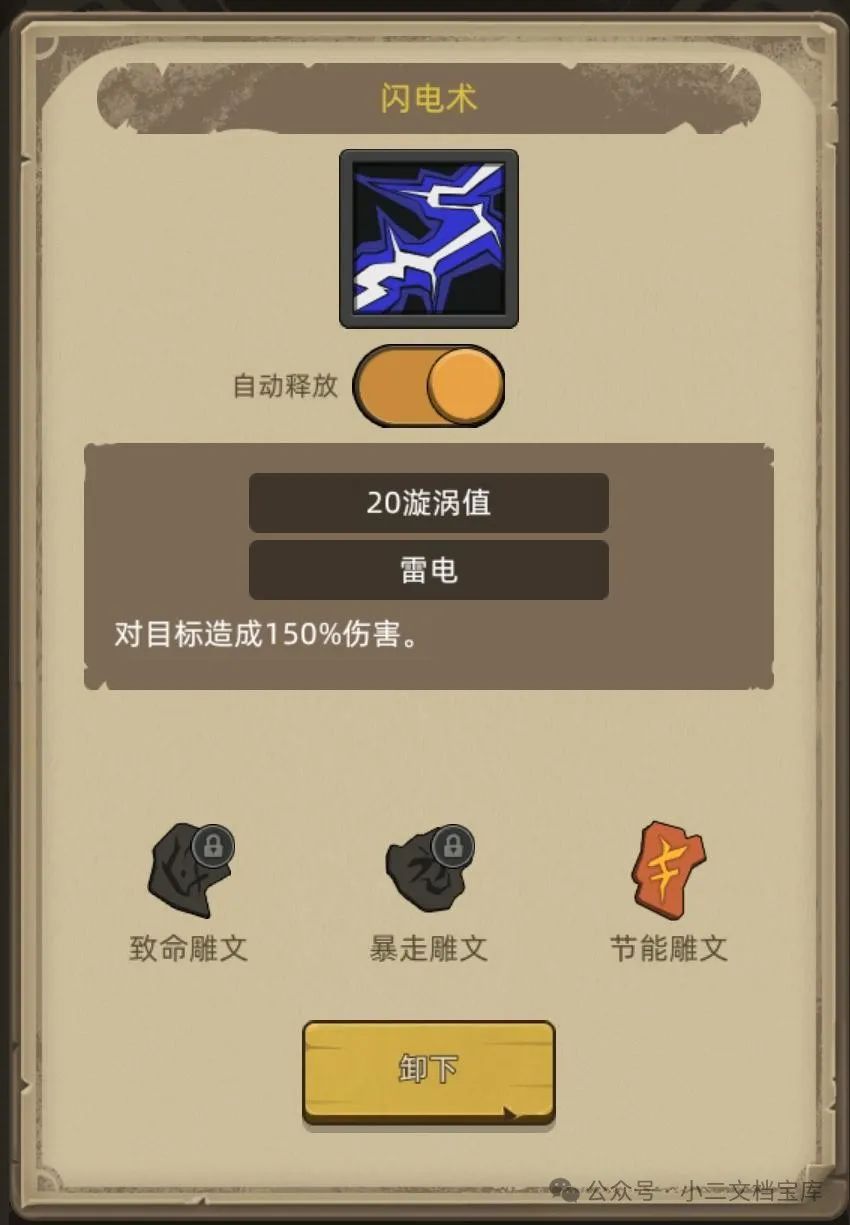Tap the 卸下 unequip button
The image size is (850, 1225).
(x=428, y=1069)
